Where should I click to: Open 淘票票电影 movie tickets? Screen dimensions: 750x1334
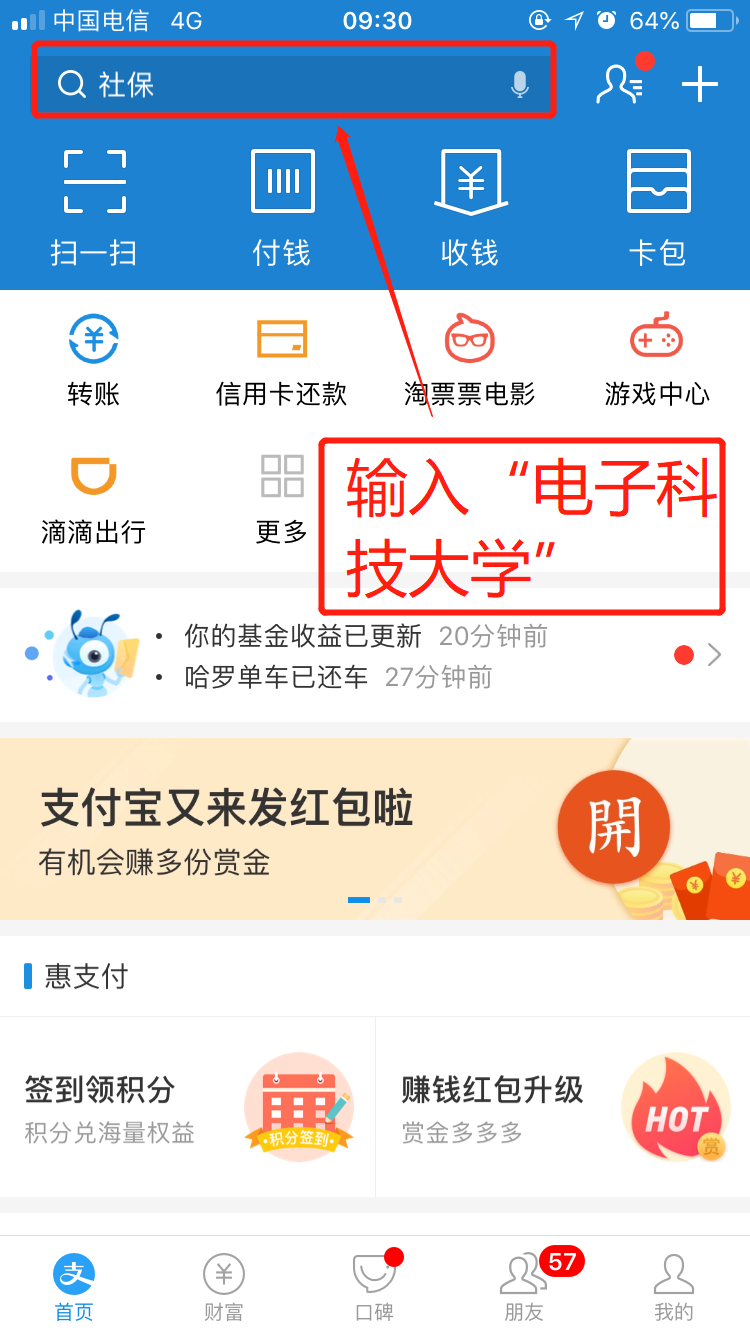click(x=470, y=360)
